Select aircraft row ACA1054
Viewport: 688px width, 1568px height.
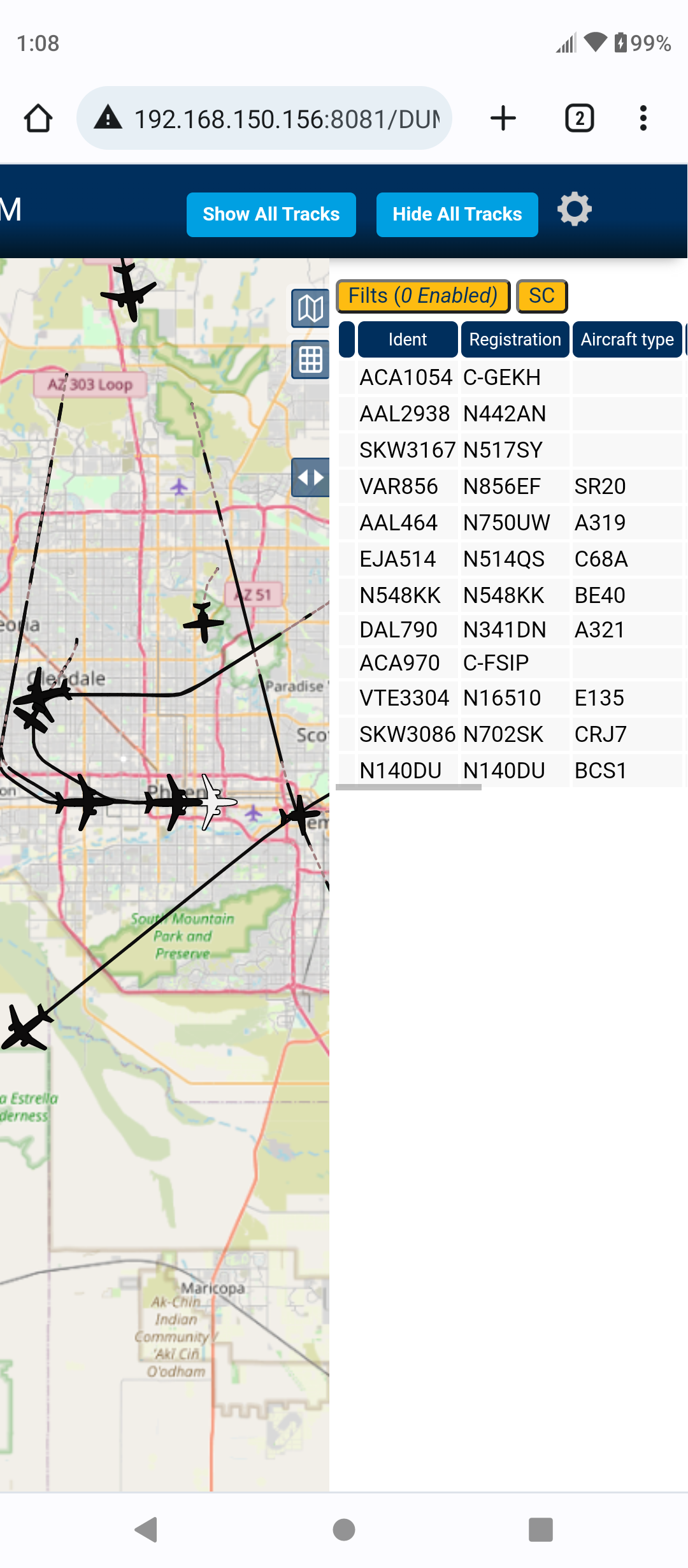coord(510,377)
